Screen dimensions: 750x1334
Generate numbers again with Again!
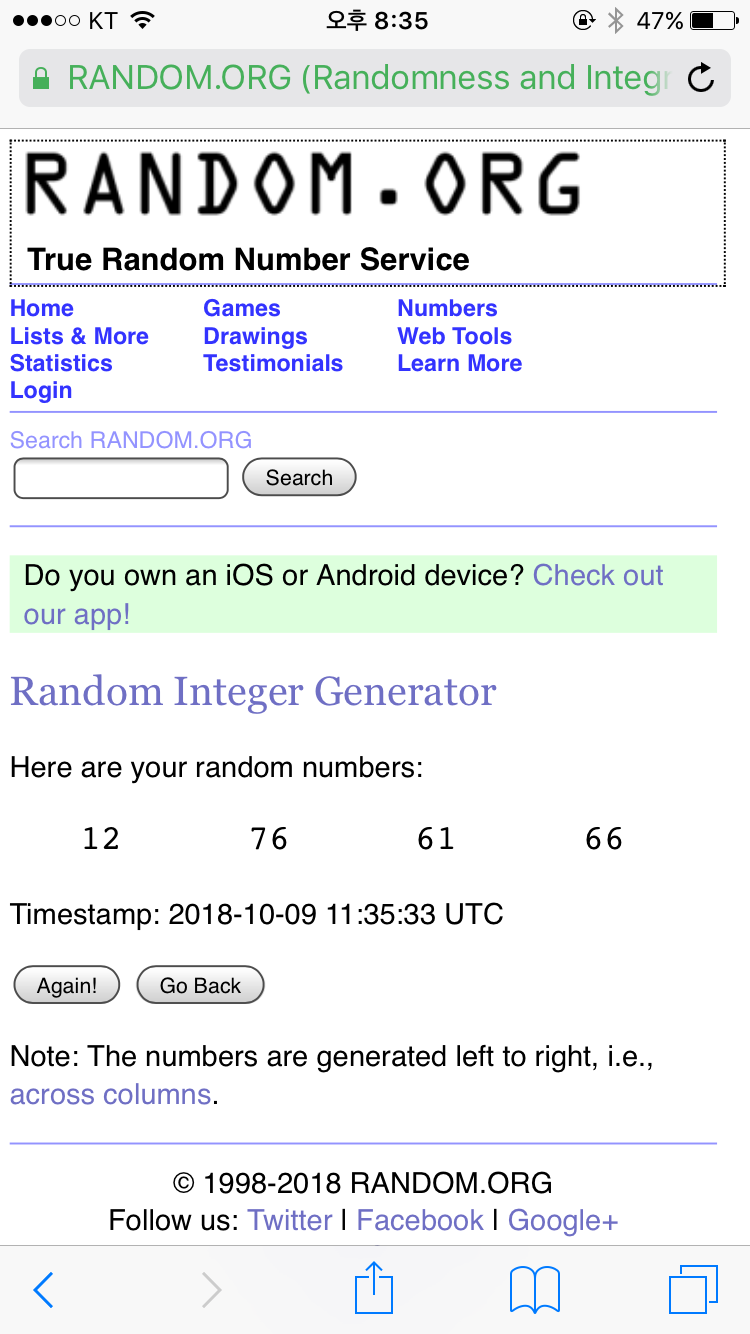point(67,985)
